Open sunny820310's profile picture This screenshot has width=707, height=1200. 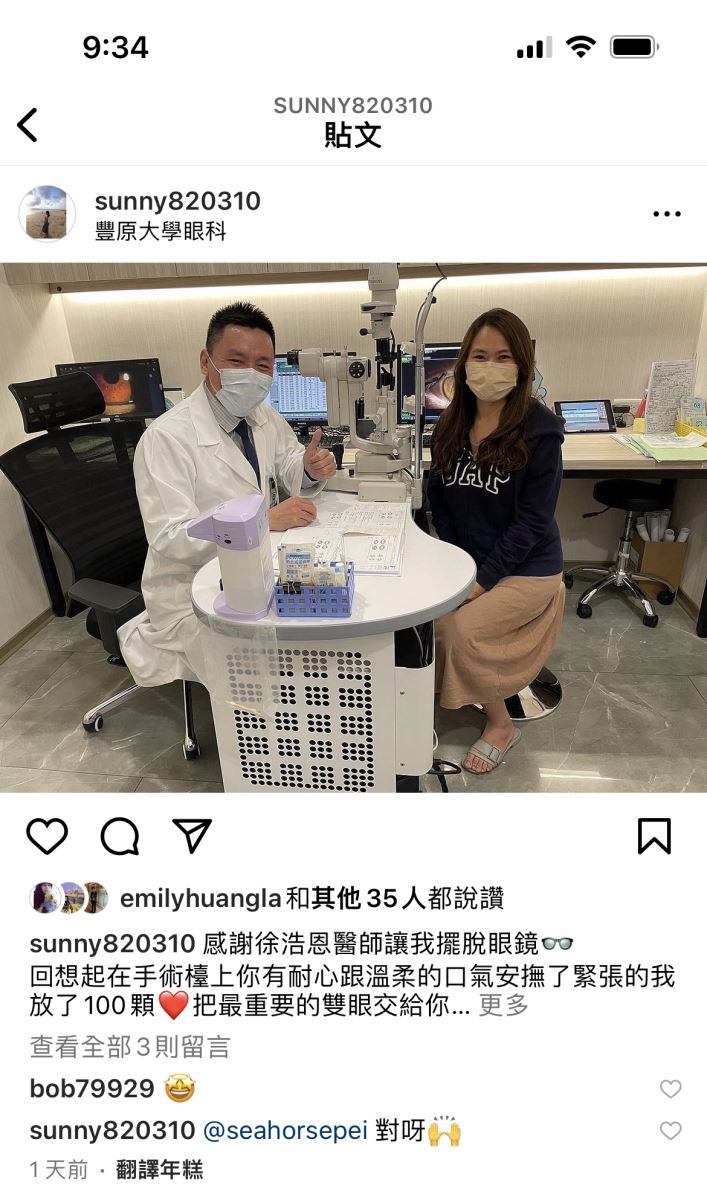47,214
